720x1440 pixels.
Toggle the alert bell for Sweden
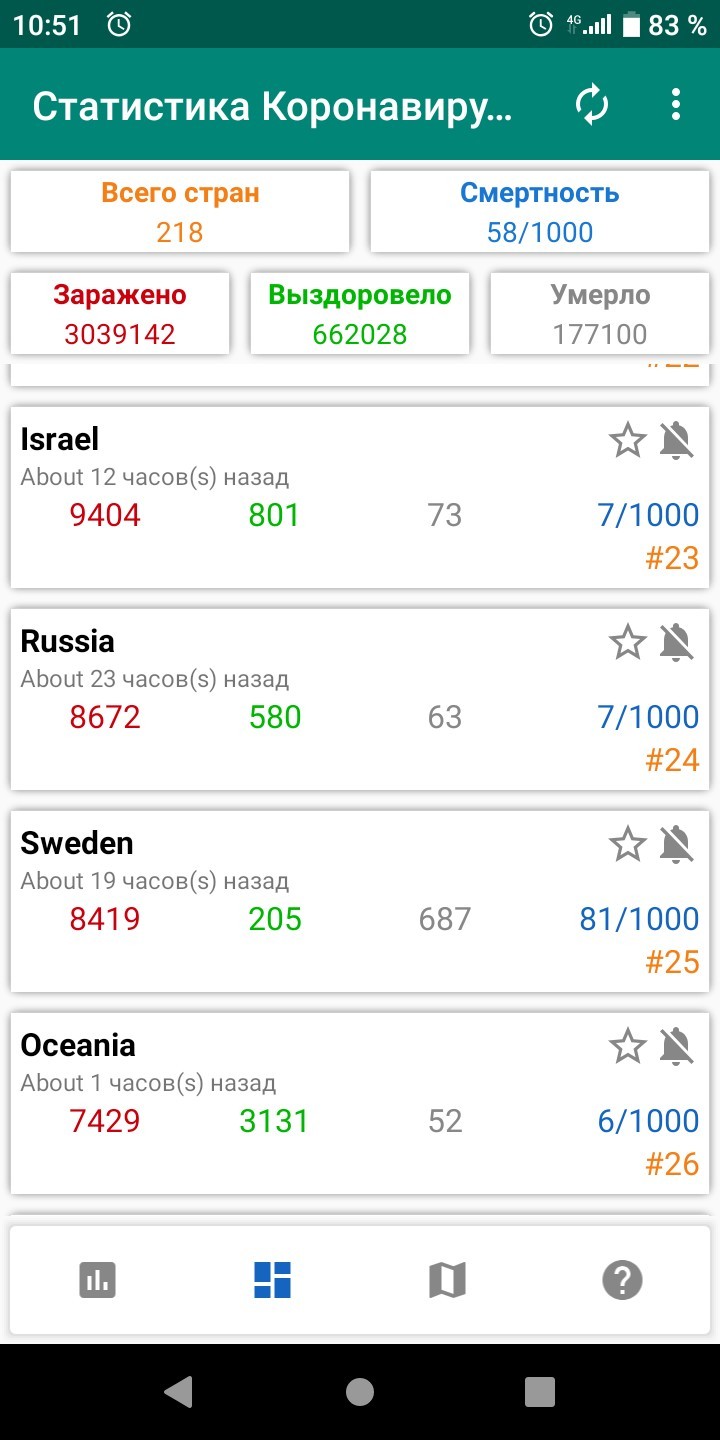coord(677,844)
